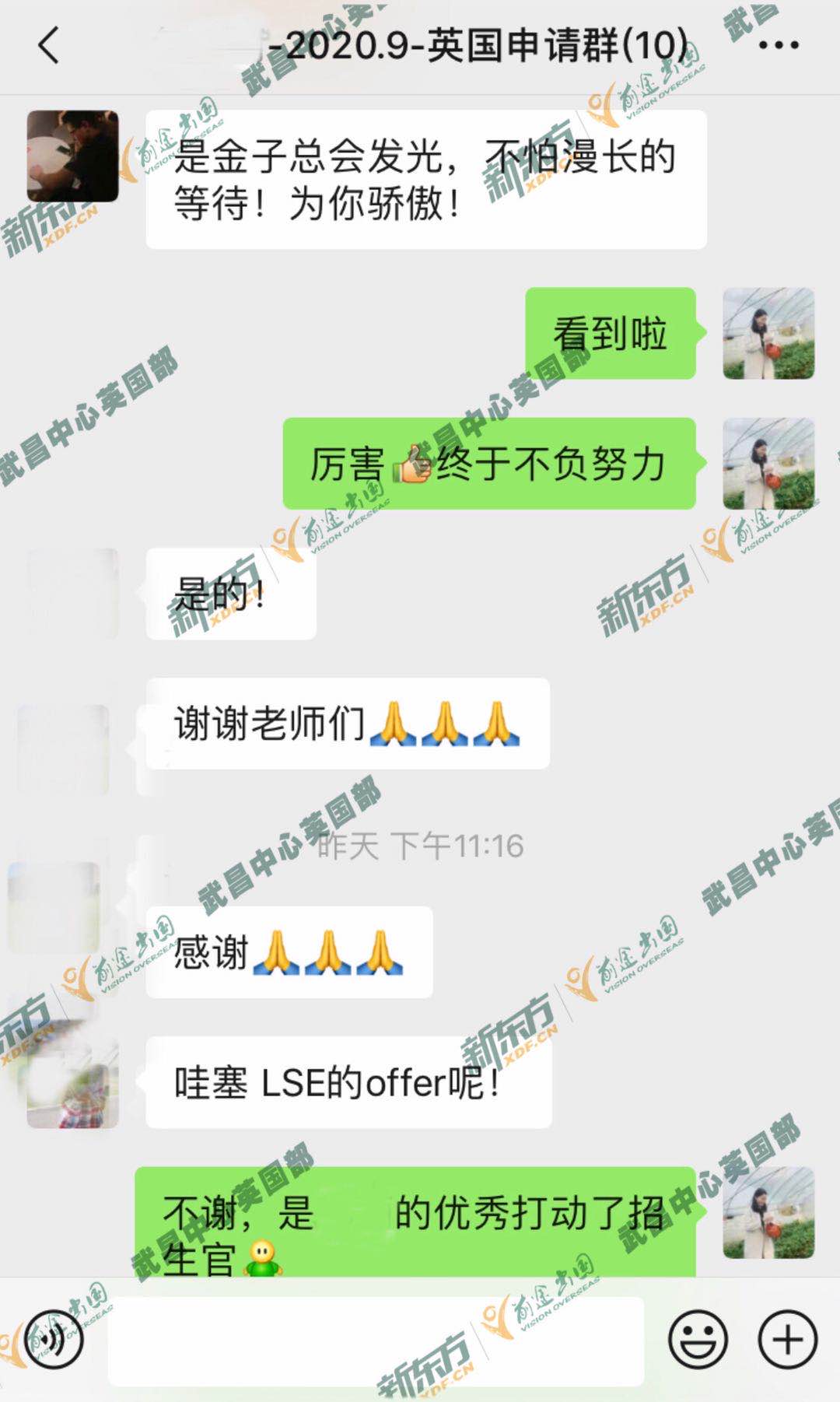Switch to voice message input
Viewport: 840px width, 1402px height.
point(54,1340)
